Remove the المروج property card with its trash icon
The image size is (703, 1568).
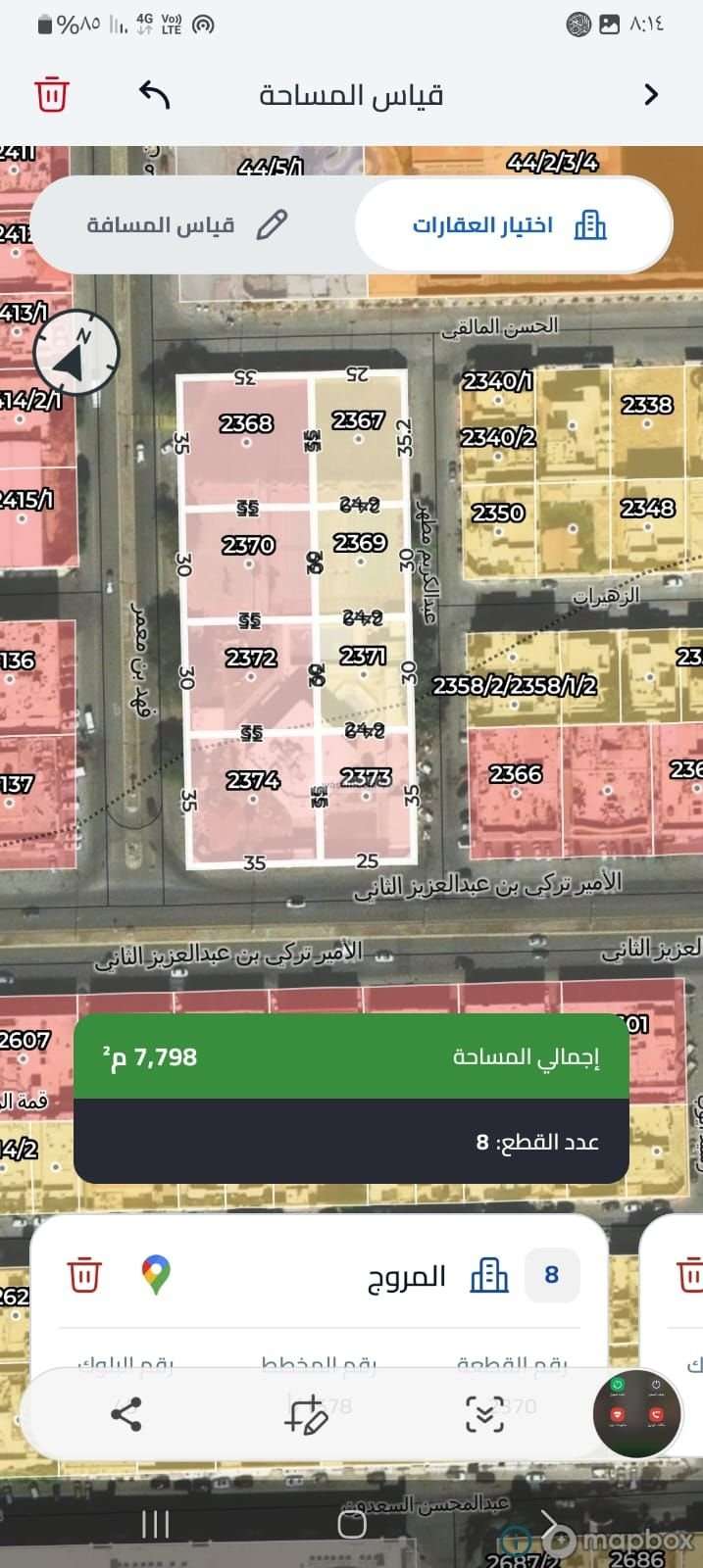tap(84, 1275)
